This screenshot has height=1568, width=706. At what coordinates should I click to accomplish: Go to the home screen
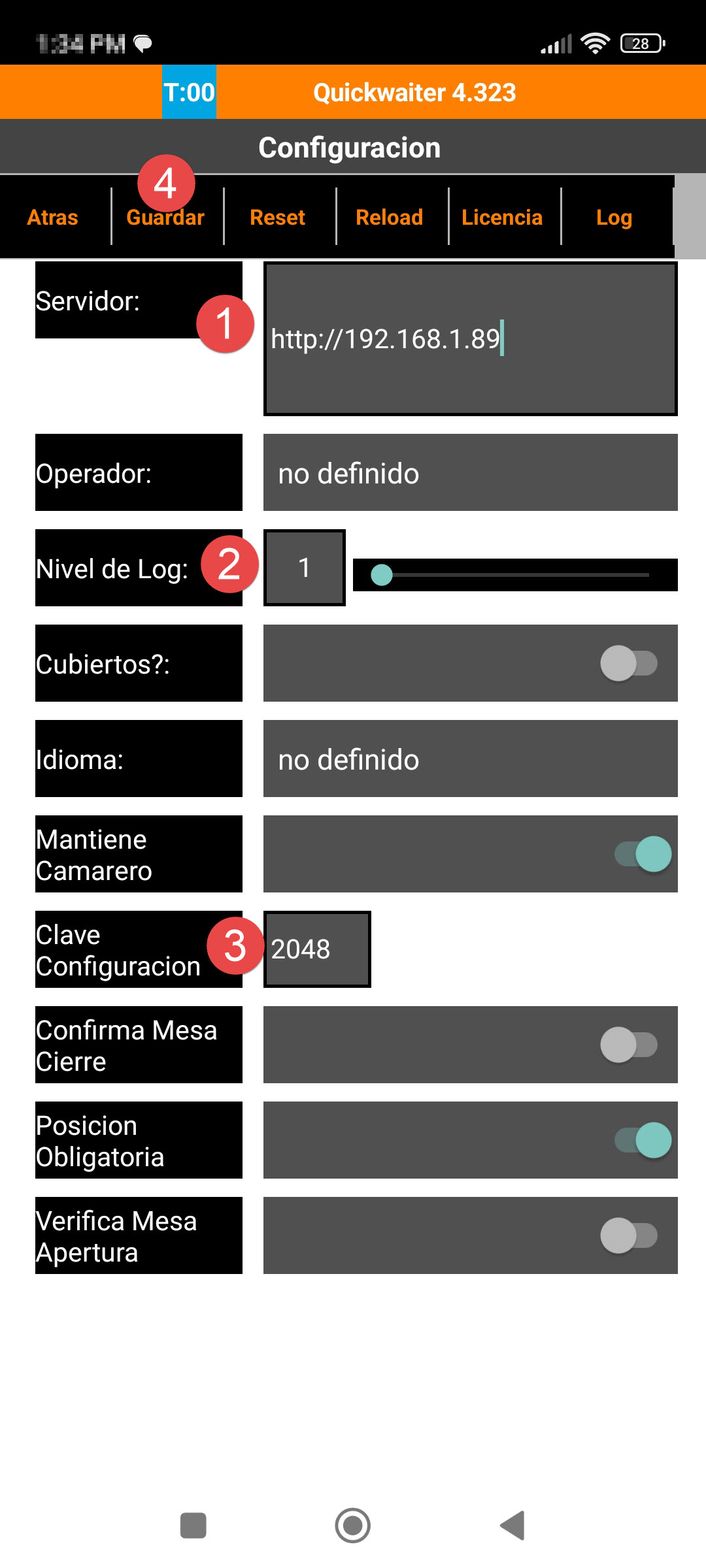coord(353,1526)
